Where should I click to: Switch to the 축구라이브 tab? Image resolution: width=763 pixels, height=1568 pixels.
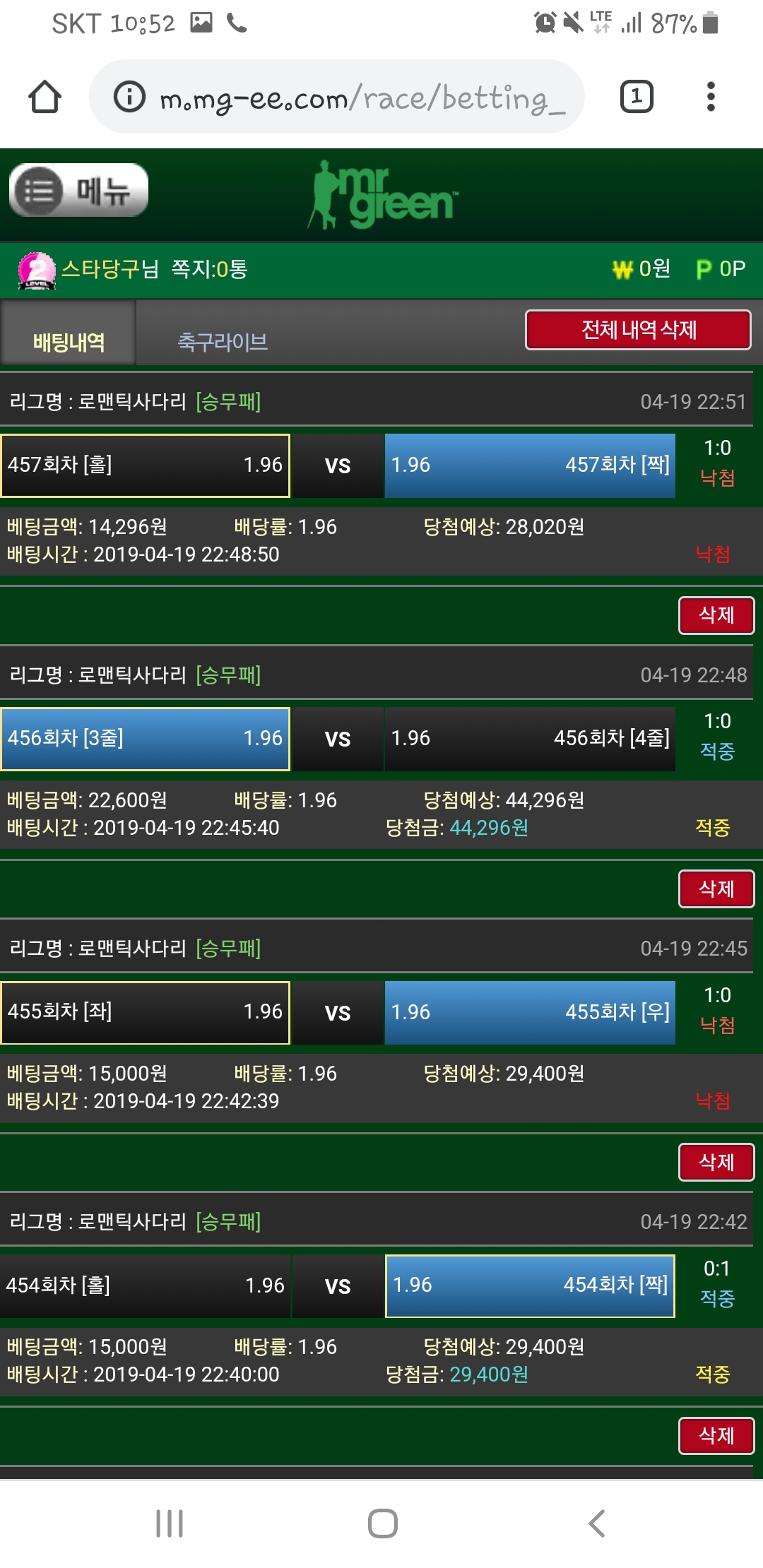pyautogui.click(x=223, y=342)
